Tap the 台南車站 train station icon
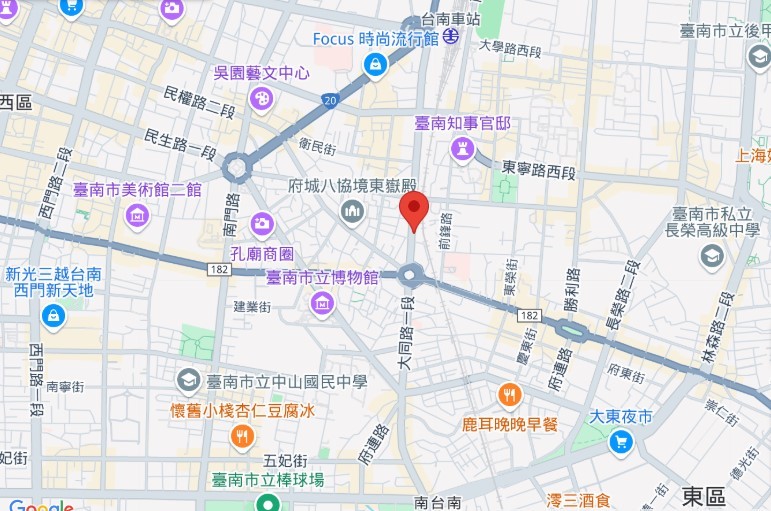The width and height of the screenshot is (771, 511). click(x=452, y=36)
